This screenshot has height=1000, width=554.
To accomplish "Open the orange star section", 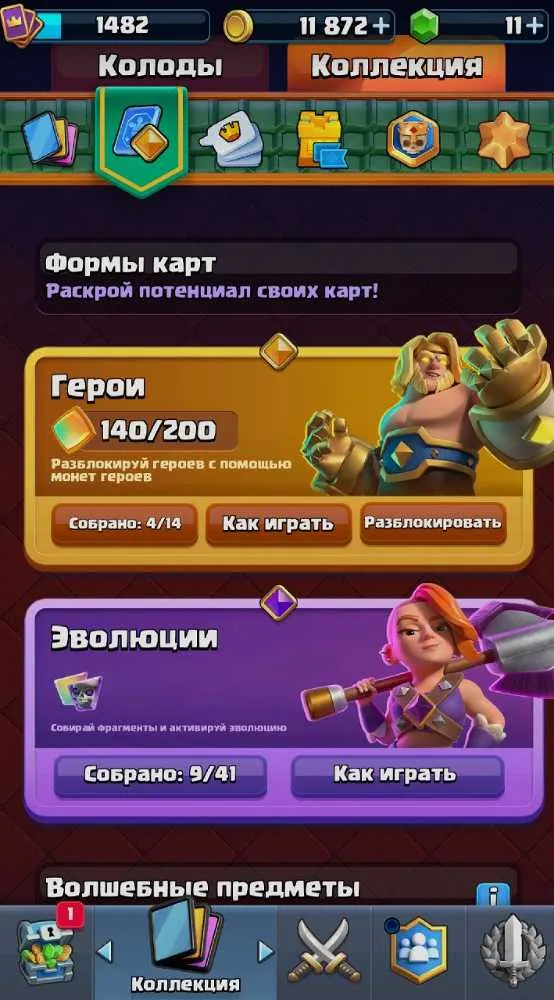I will tap(504, 139).
